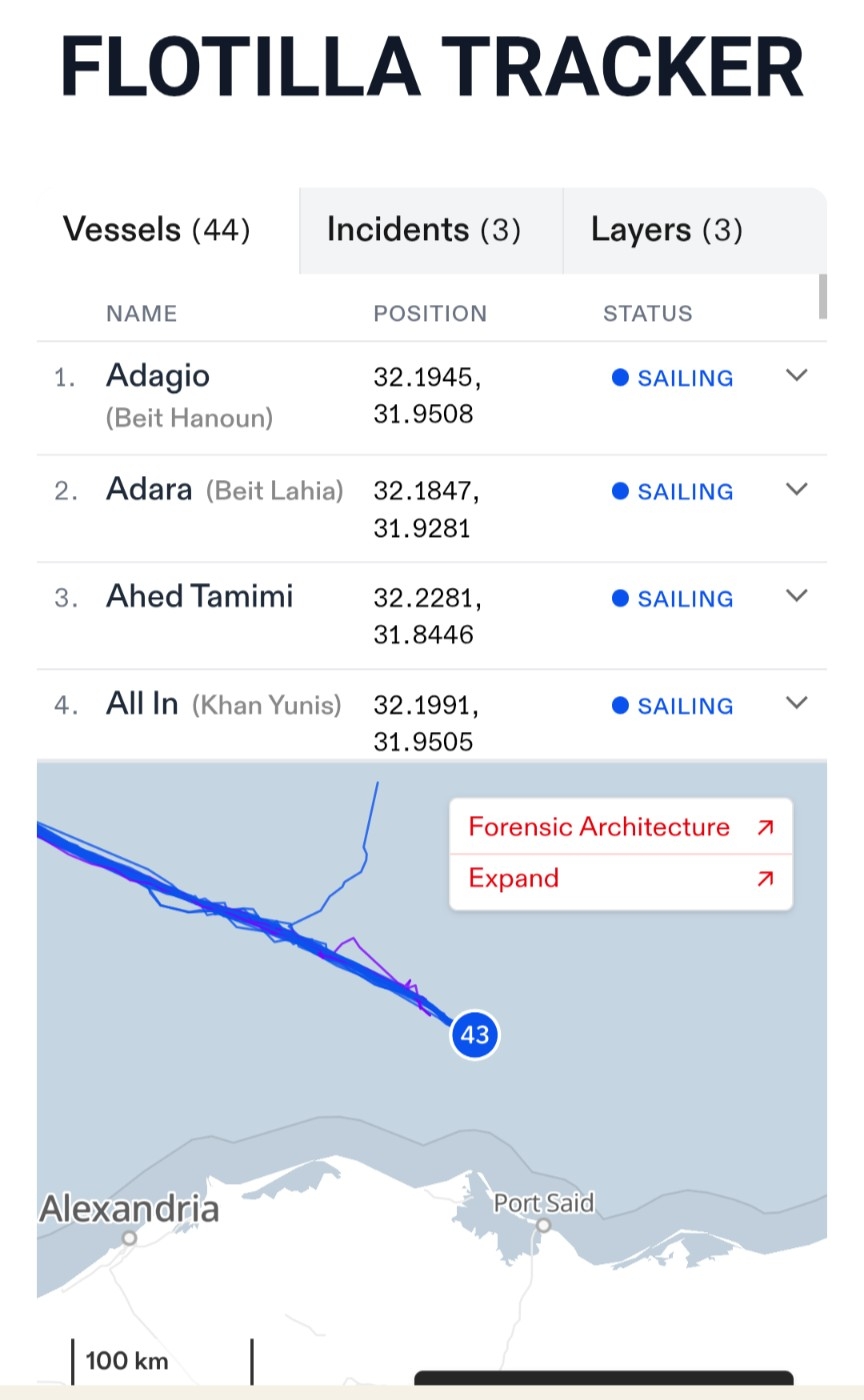Expand the map view

click(620, 879)
